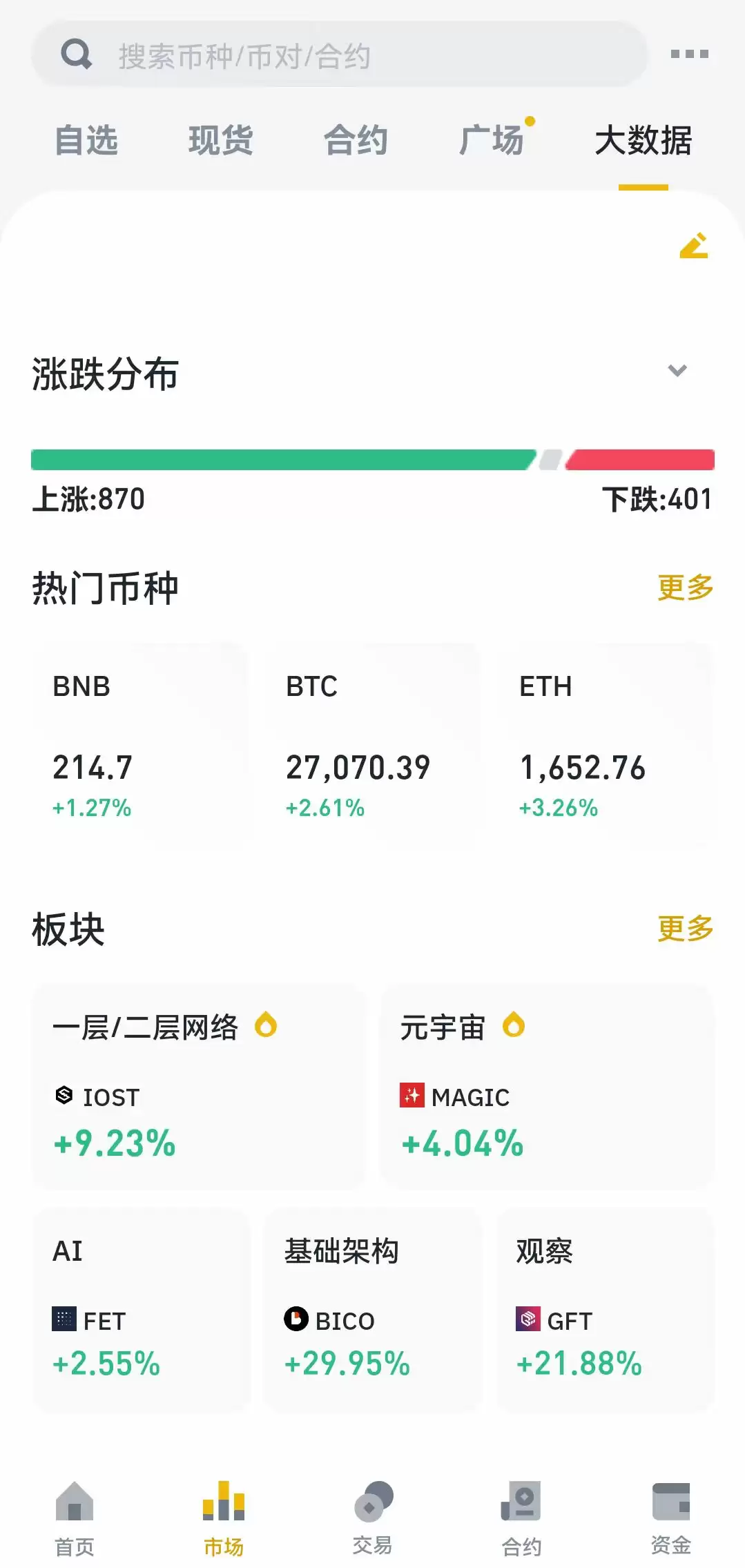Viewport: 745px width, 1568px height.
Task: Tap the BICO coin icon
Action: [296, 1319]
